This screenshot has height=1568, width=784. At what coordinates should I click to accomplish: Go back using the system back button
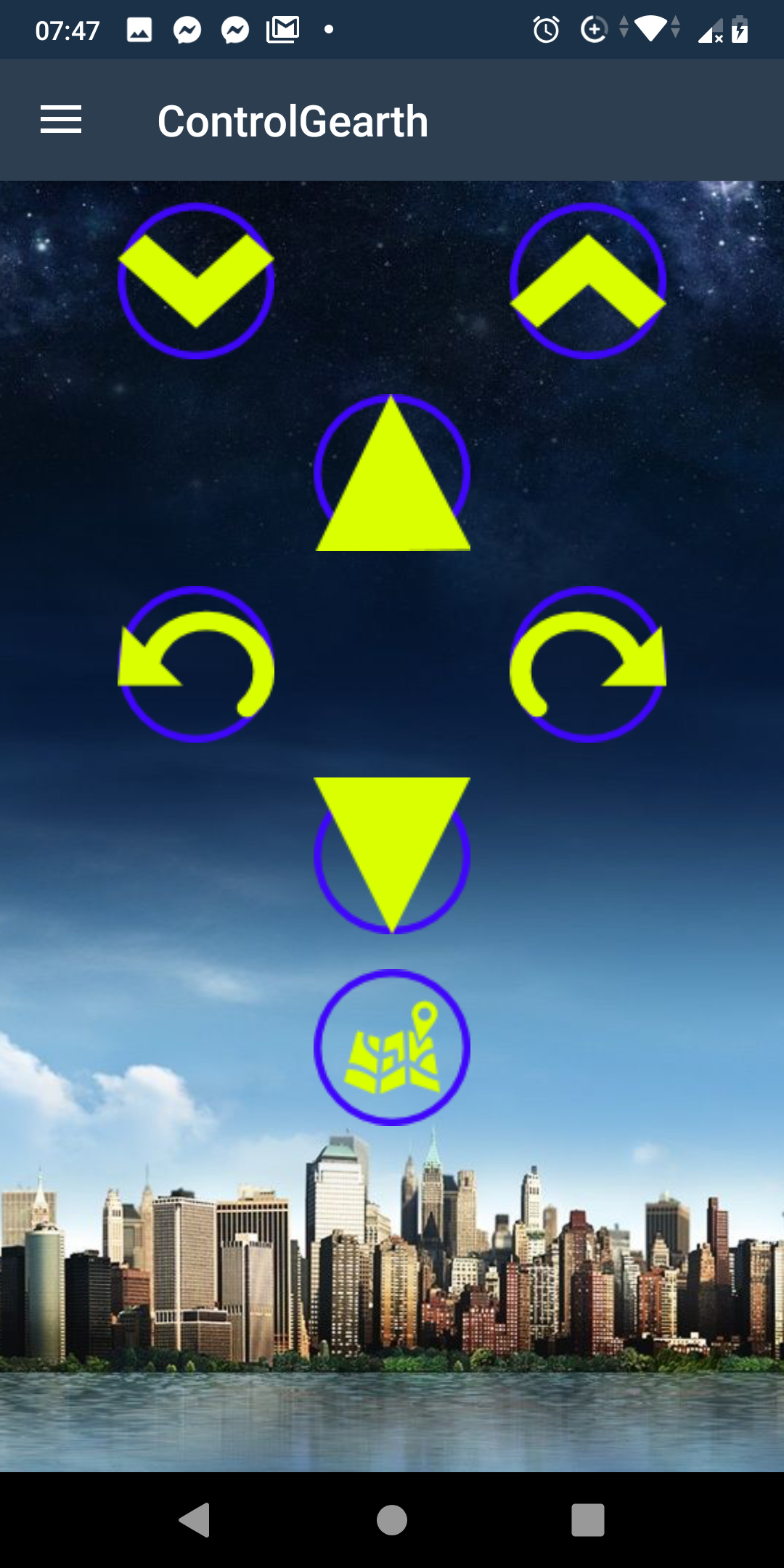point(195,1520)
